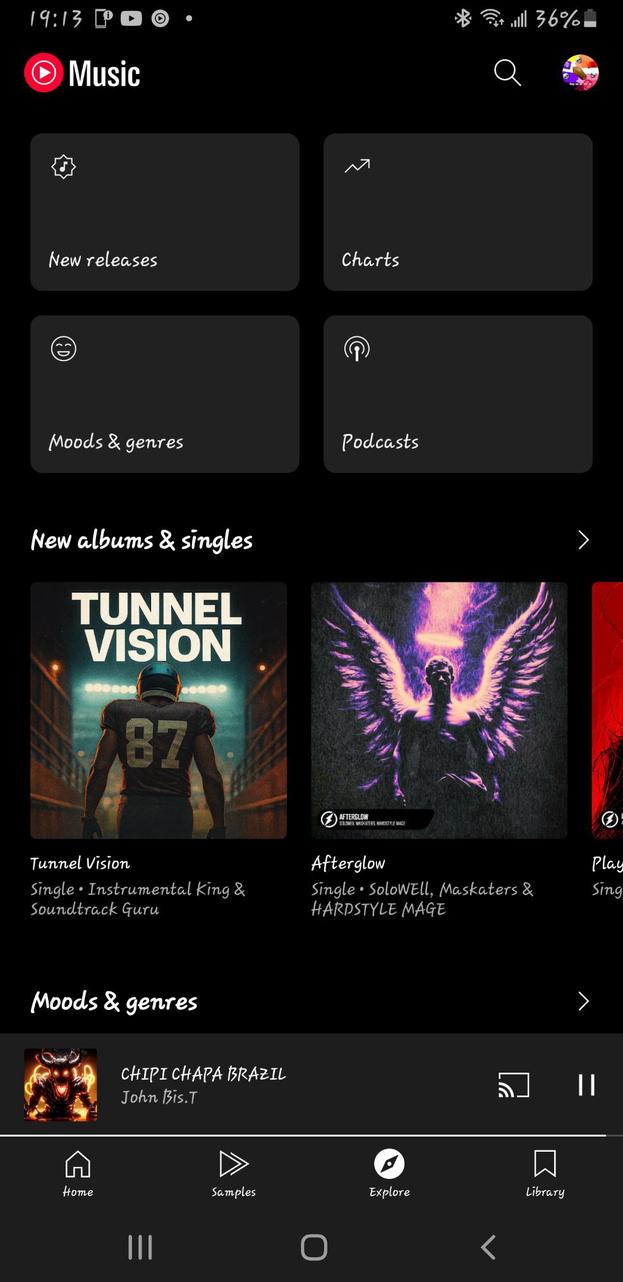Open the account profile picture
623x1282 pixels.
coord(580,73)
